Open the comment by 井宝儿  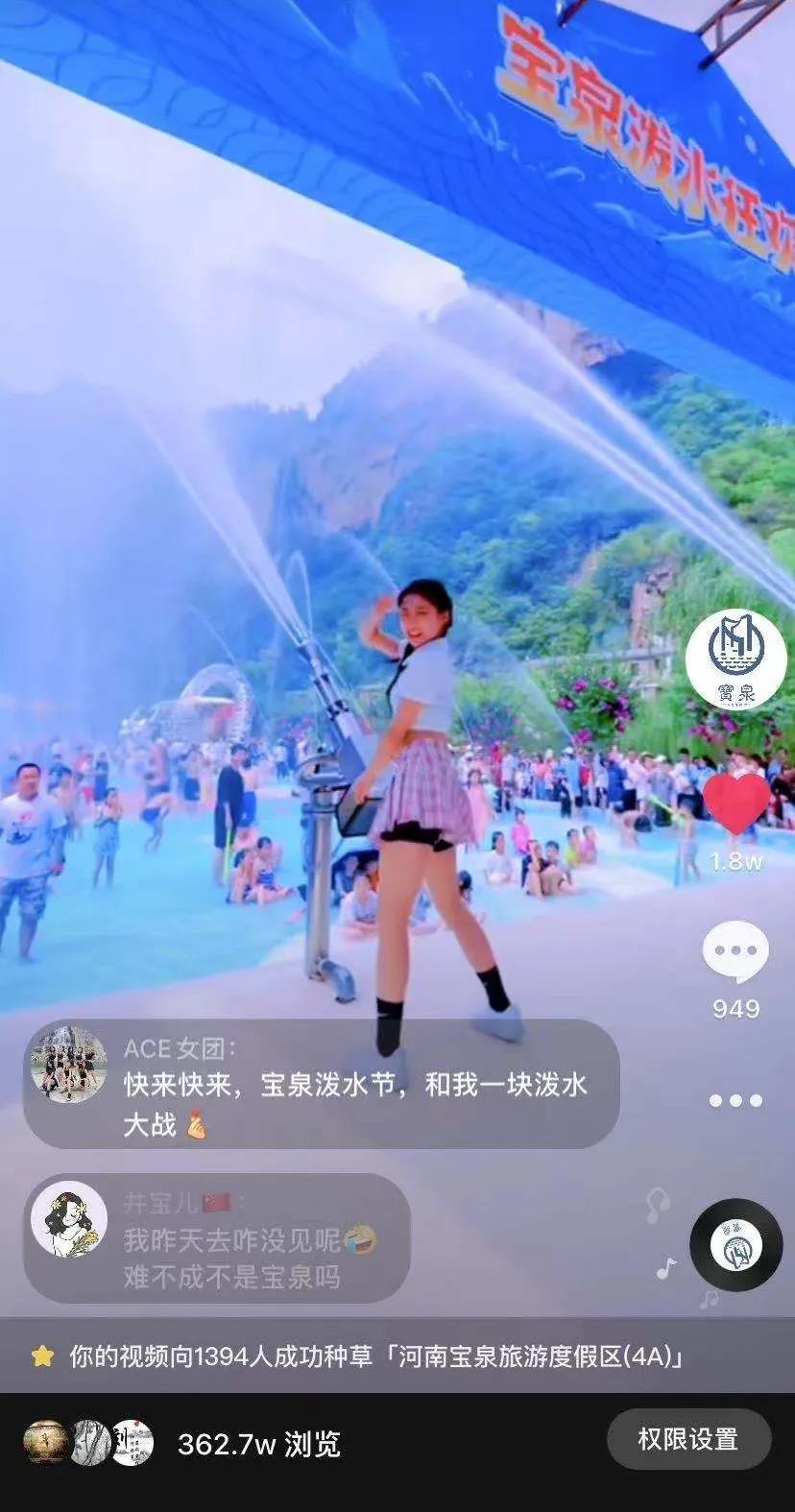218,1238
